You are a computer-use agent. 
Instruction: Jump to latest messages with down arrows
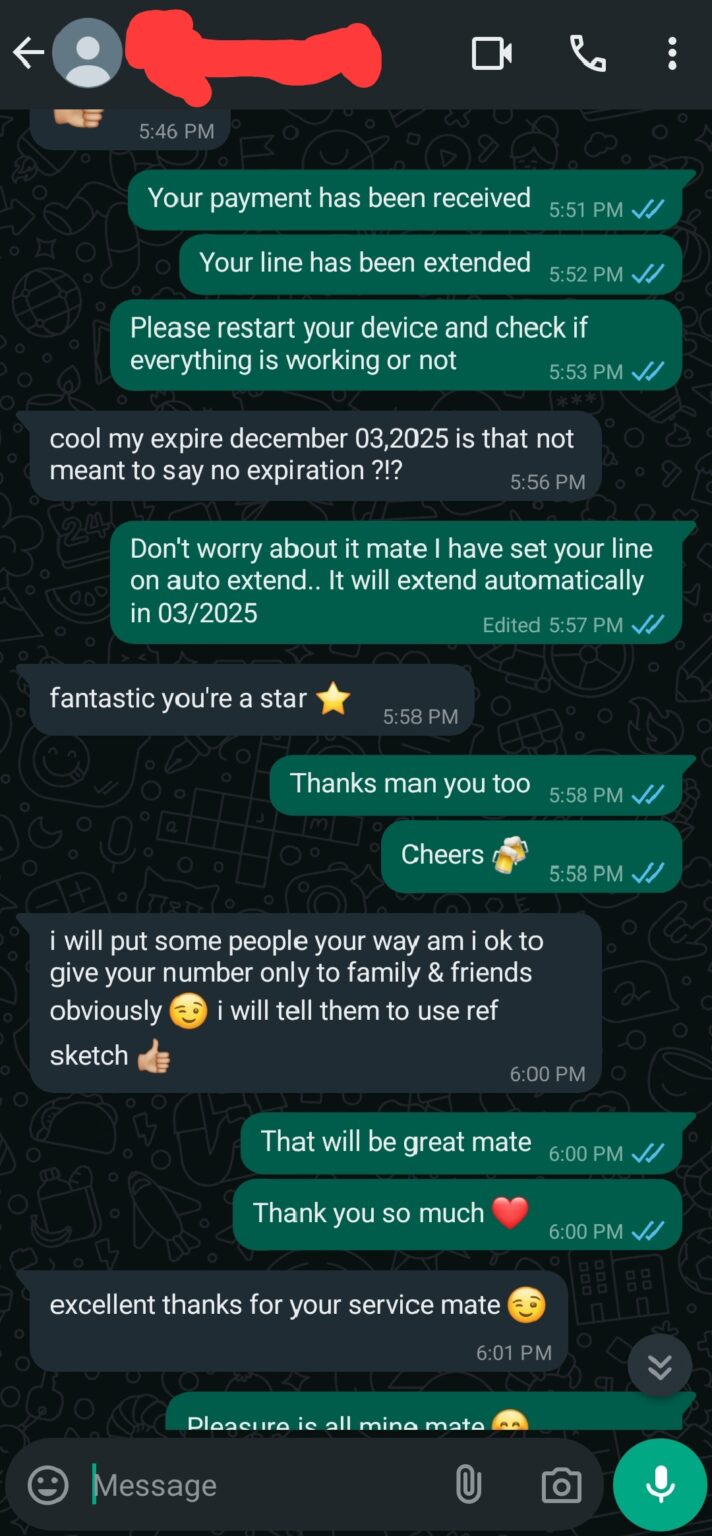click(x=659, y=1366)
